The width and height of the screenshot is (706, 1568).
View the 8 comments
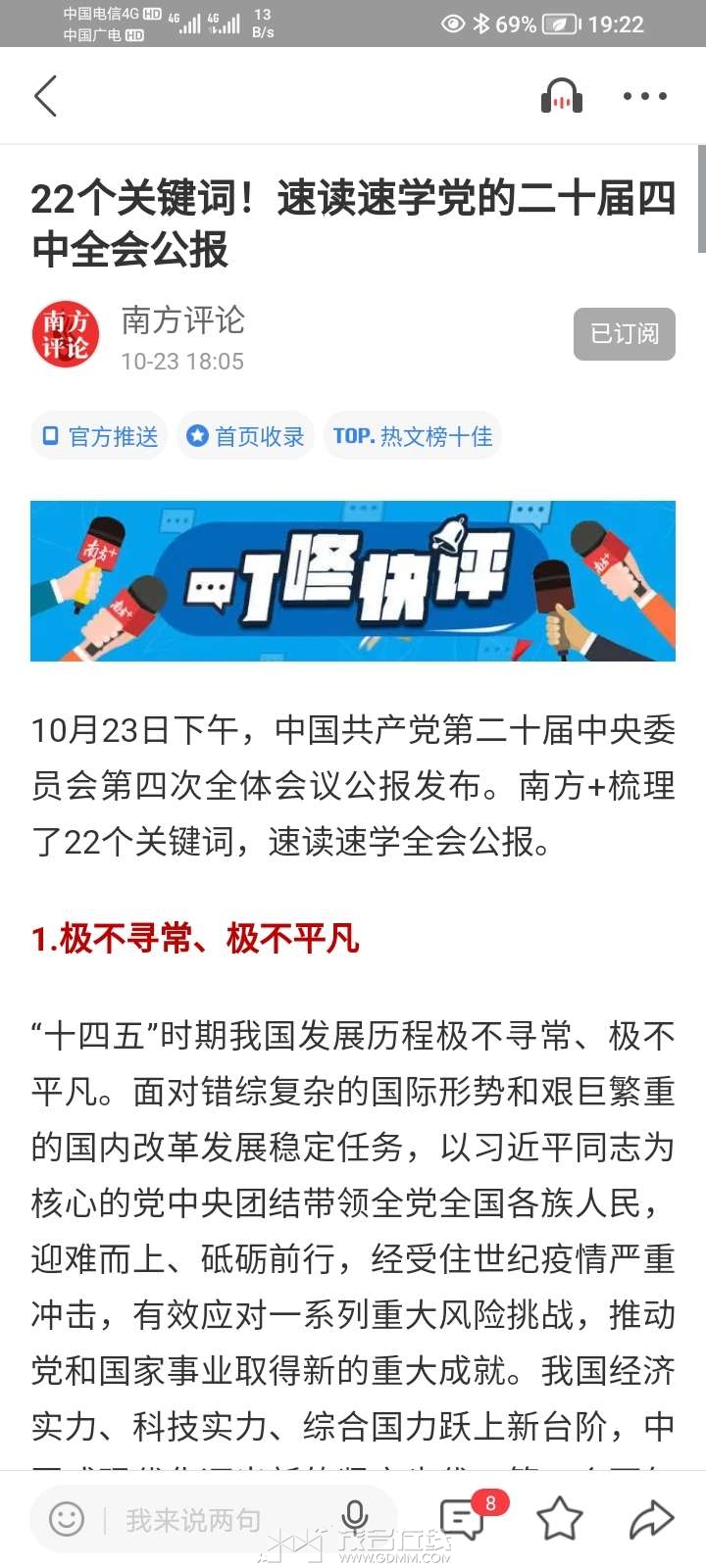[x=462, y=1519]
